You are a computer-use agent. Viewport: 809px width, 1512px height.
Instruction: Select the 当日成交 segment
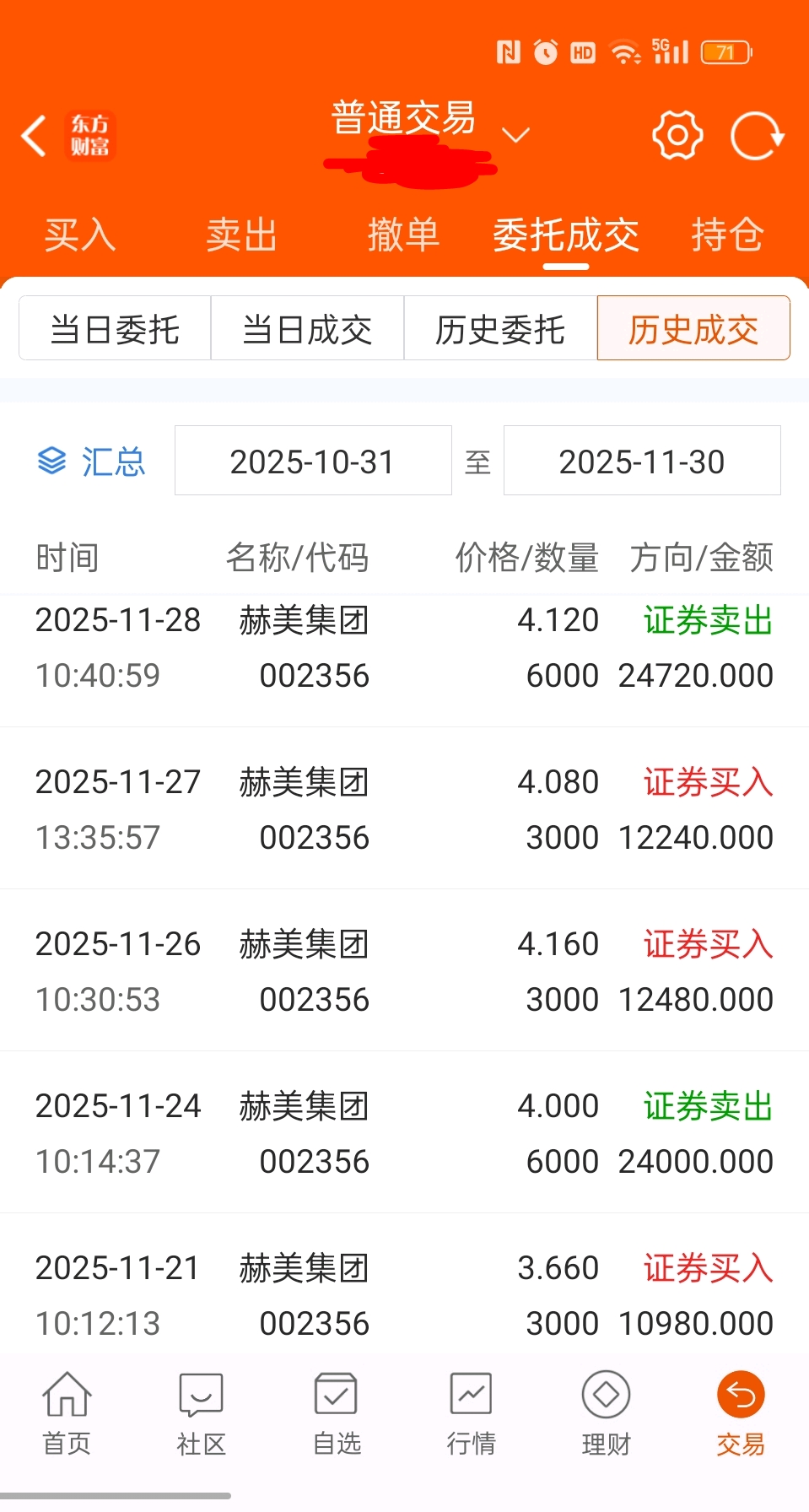(x=307, y=329)
